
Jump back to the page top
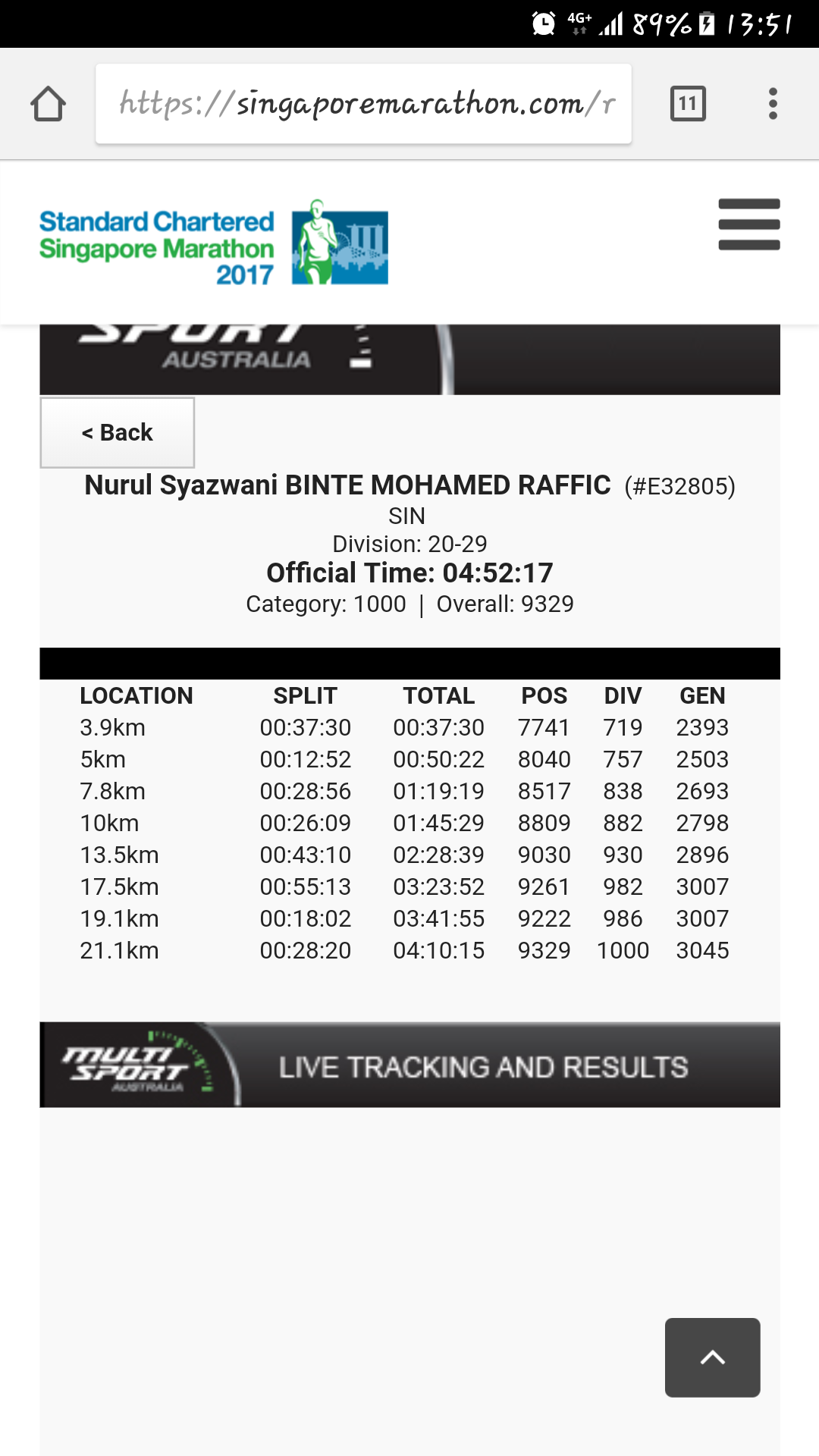point(712,1357)
